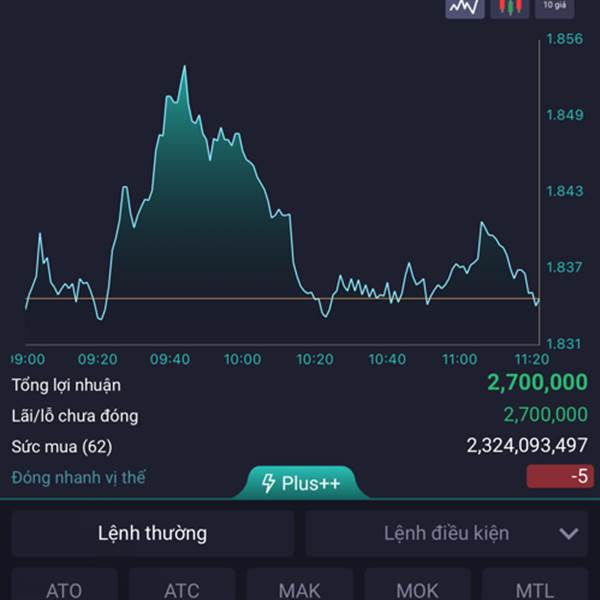Screen dimensions: 600x600
Task: Switch to candlestick chart view
Action: (x=510, y=7)
